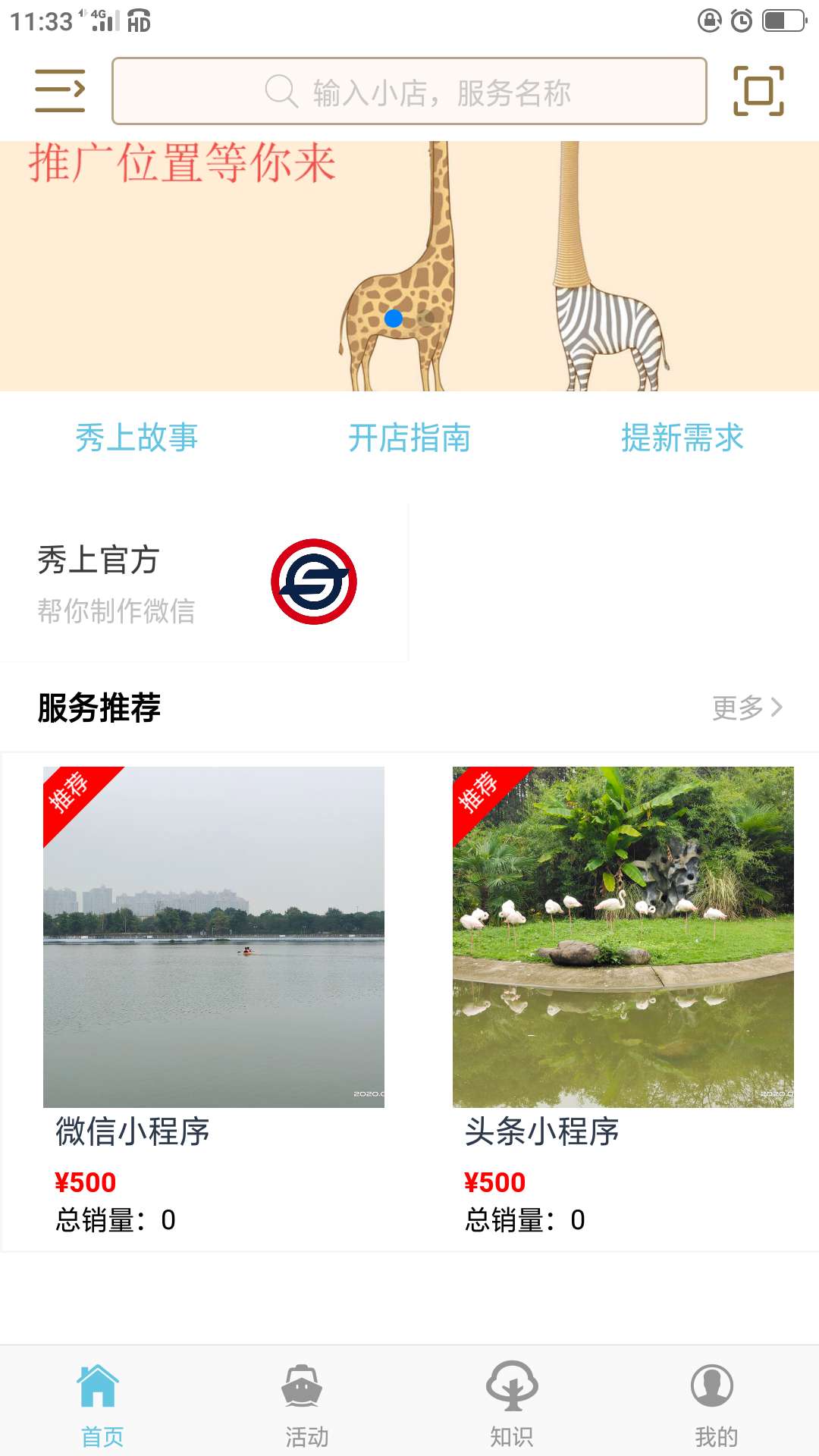Open the hamburger menu
The image size is (819, 1456).
59,90
